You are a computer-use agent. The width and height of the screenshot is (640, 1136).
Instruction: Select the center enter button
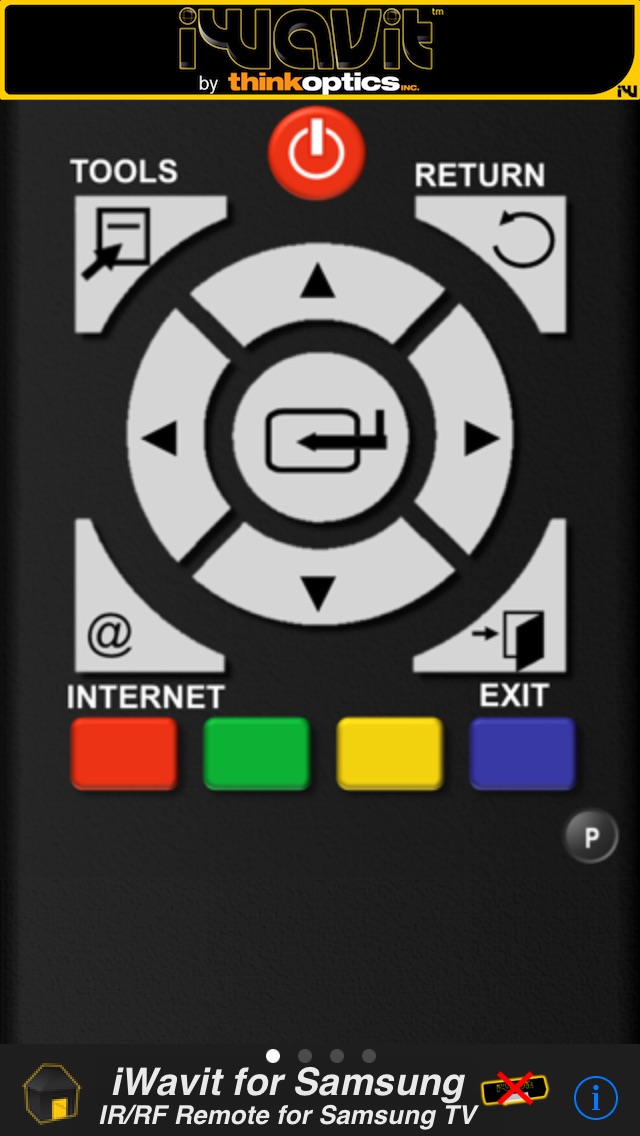tap(320, 438)
